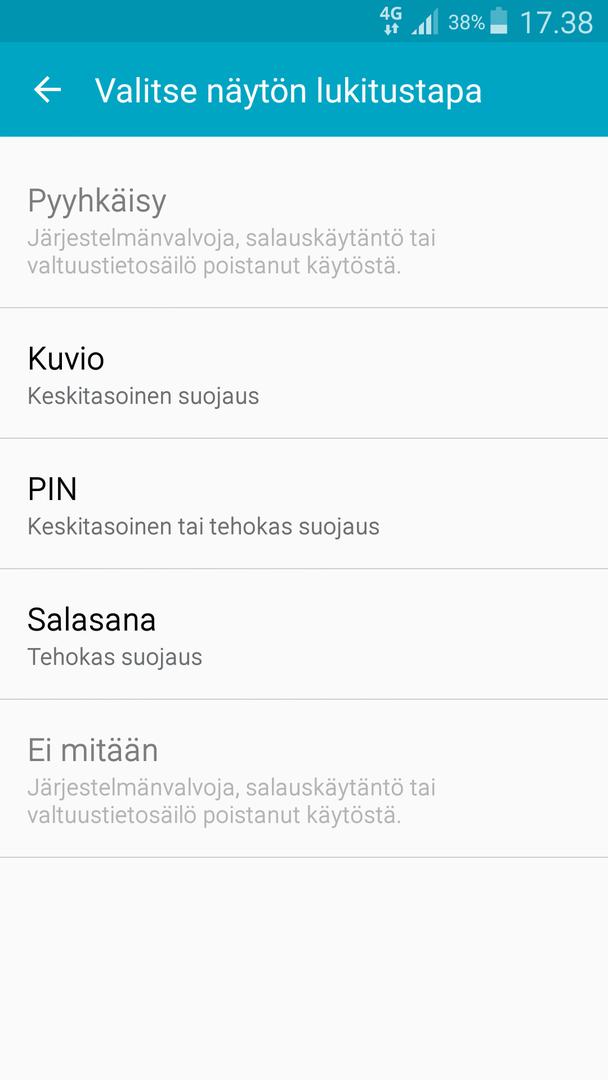The height and width of the screenshot is (1080, 608).
Task: Open the Salasana lock option
Action: [304, 635]
